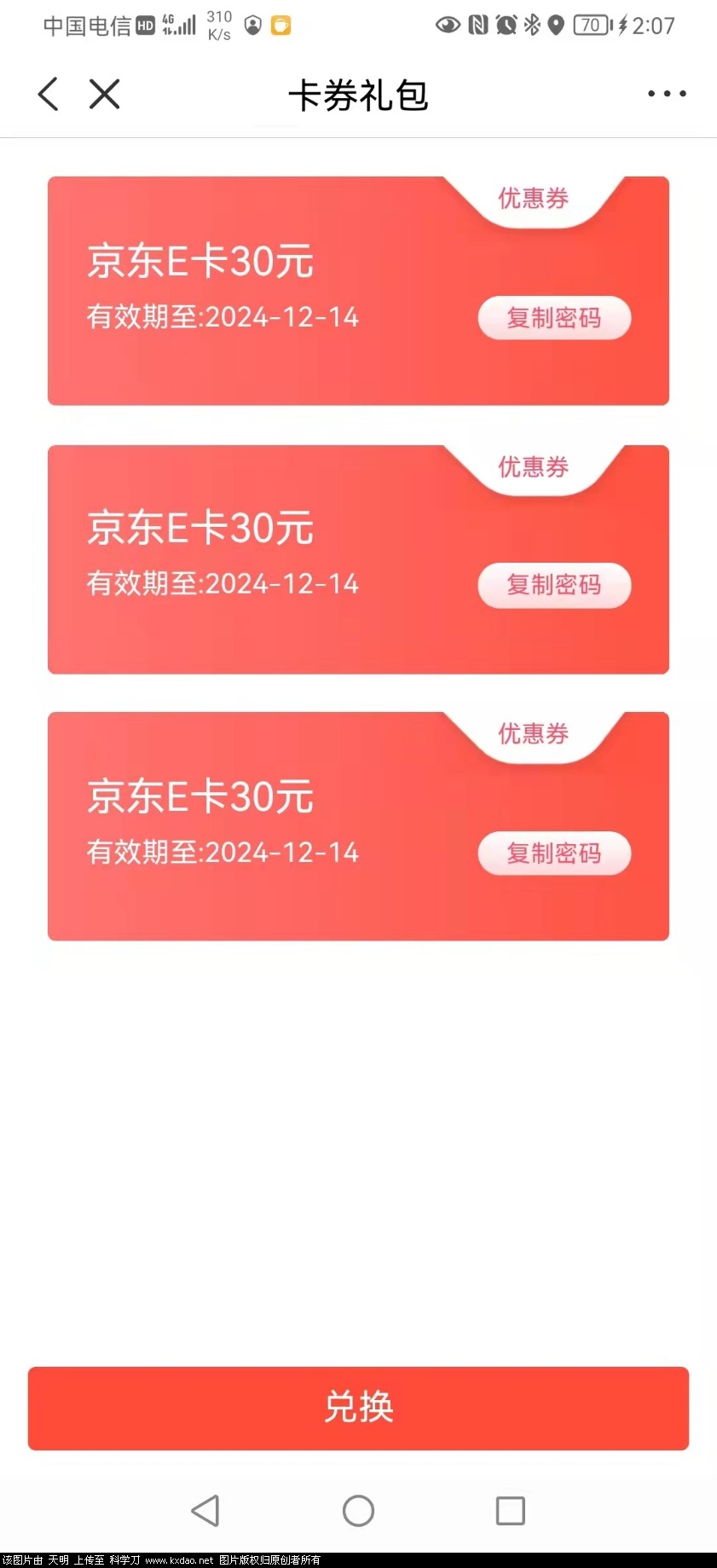This screenshot has width=717, height=1568.
Task: Open the more options menu via the three dots
Action: (666, 94)
